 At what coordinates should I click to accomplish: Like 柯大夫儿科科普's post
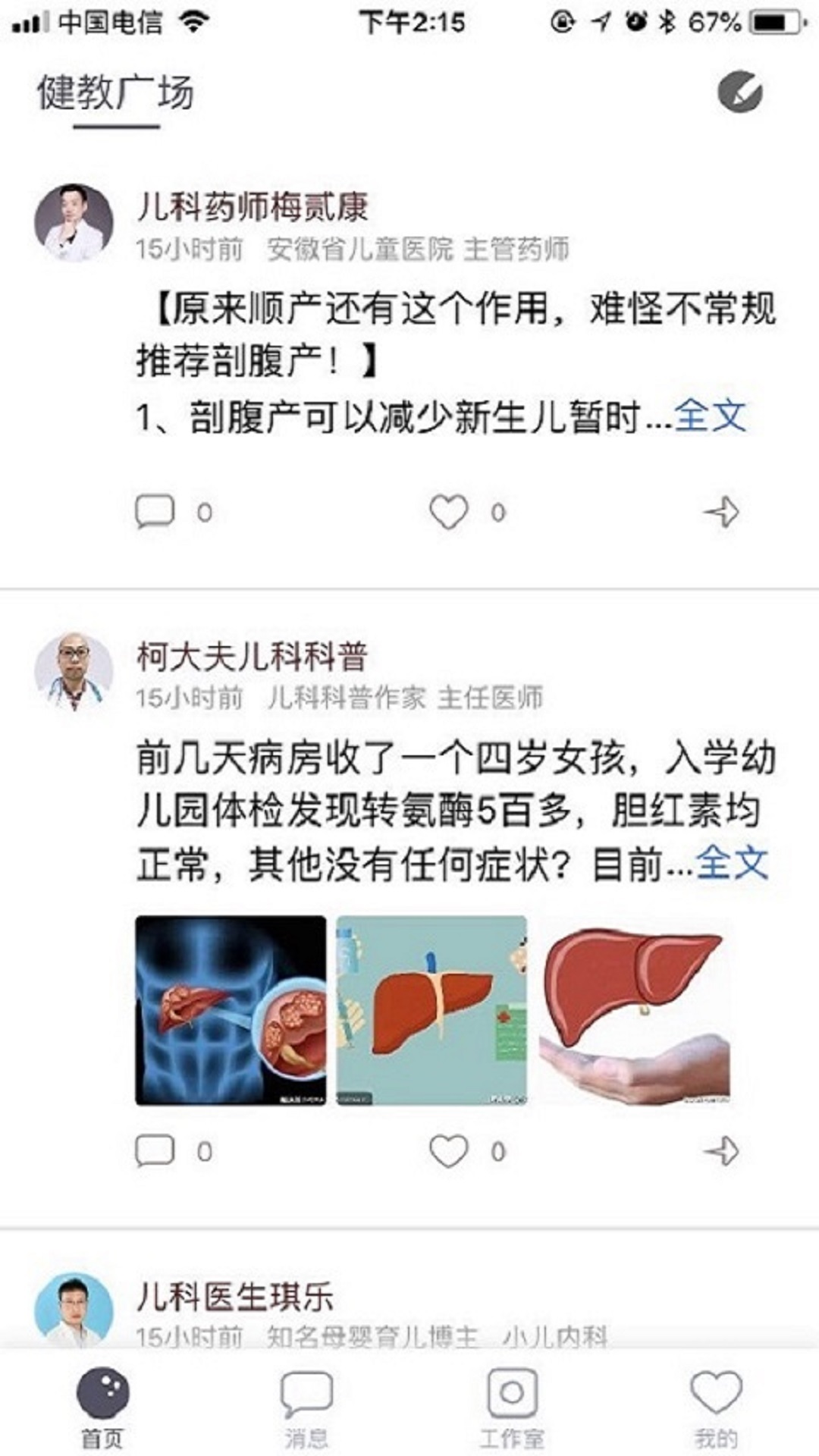pos(448,1151)
